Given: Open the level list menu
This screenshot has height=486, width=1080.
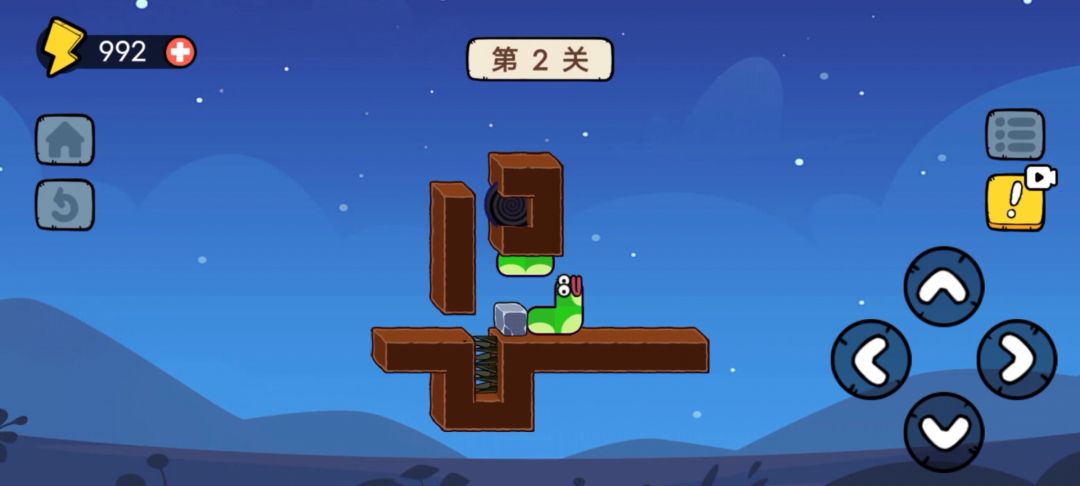Looking at the screenshot, I should click(x=1015, y=135).
